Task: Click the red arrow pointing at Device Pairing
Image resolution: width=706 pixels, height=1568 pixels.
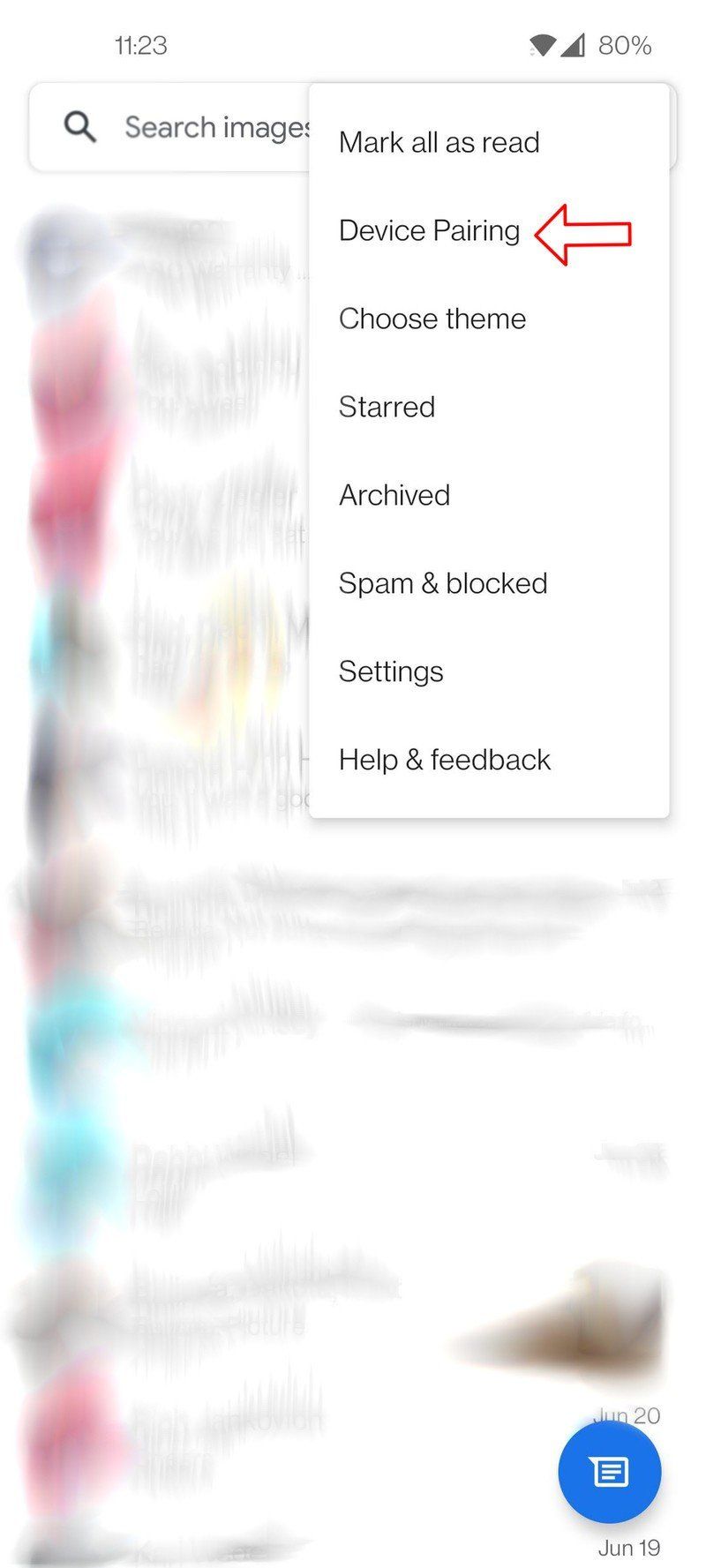Action: (x=585, y=231)
